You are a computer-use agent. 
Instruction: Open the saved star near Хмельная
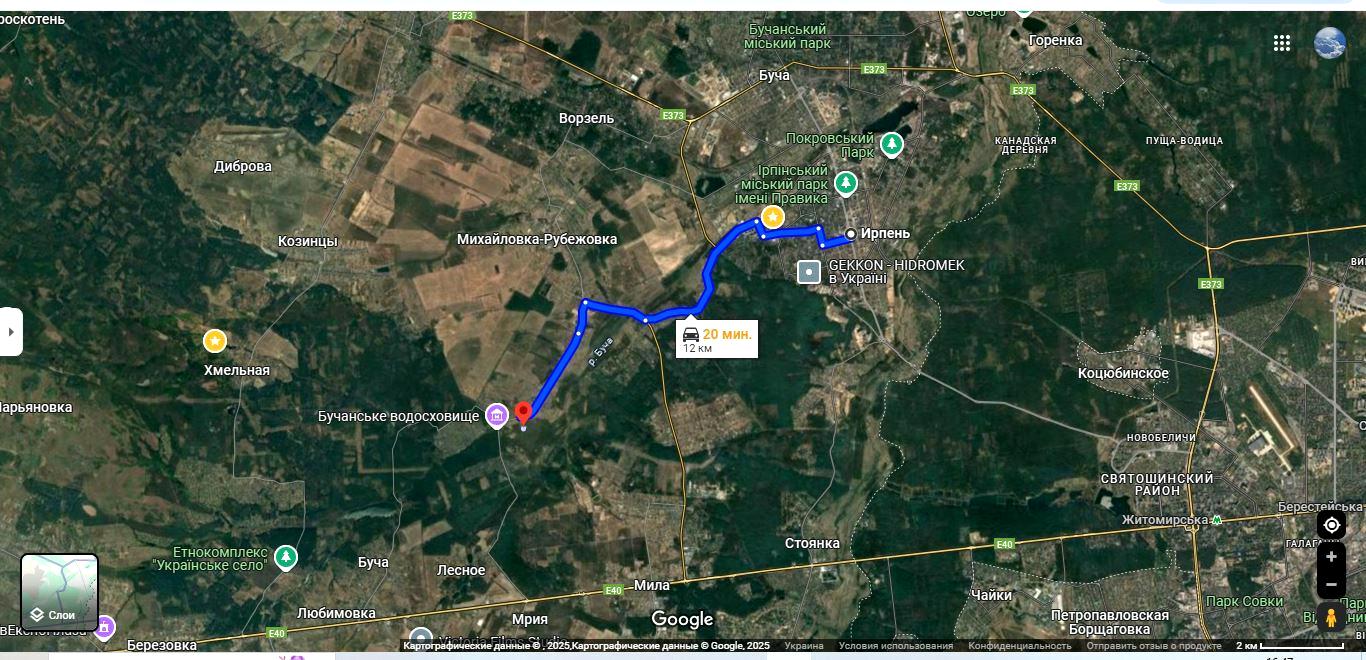pos(215,341)
